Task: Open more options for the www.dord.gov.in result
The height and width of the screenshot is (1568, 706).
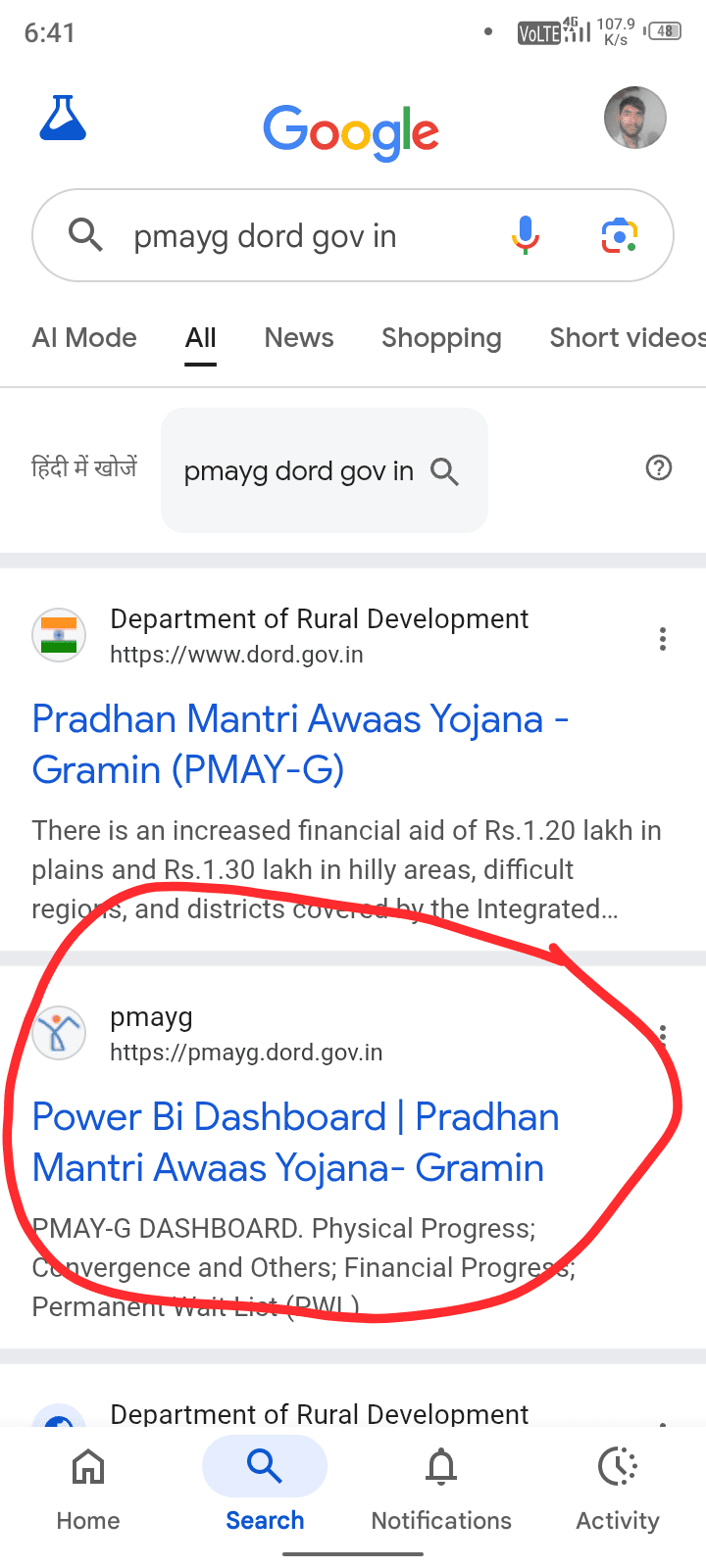Action: [663, 639]
